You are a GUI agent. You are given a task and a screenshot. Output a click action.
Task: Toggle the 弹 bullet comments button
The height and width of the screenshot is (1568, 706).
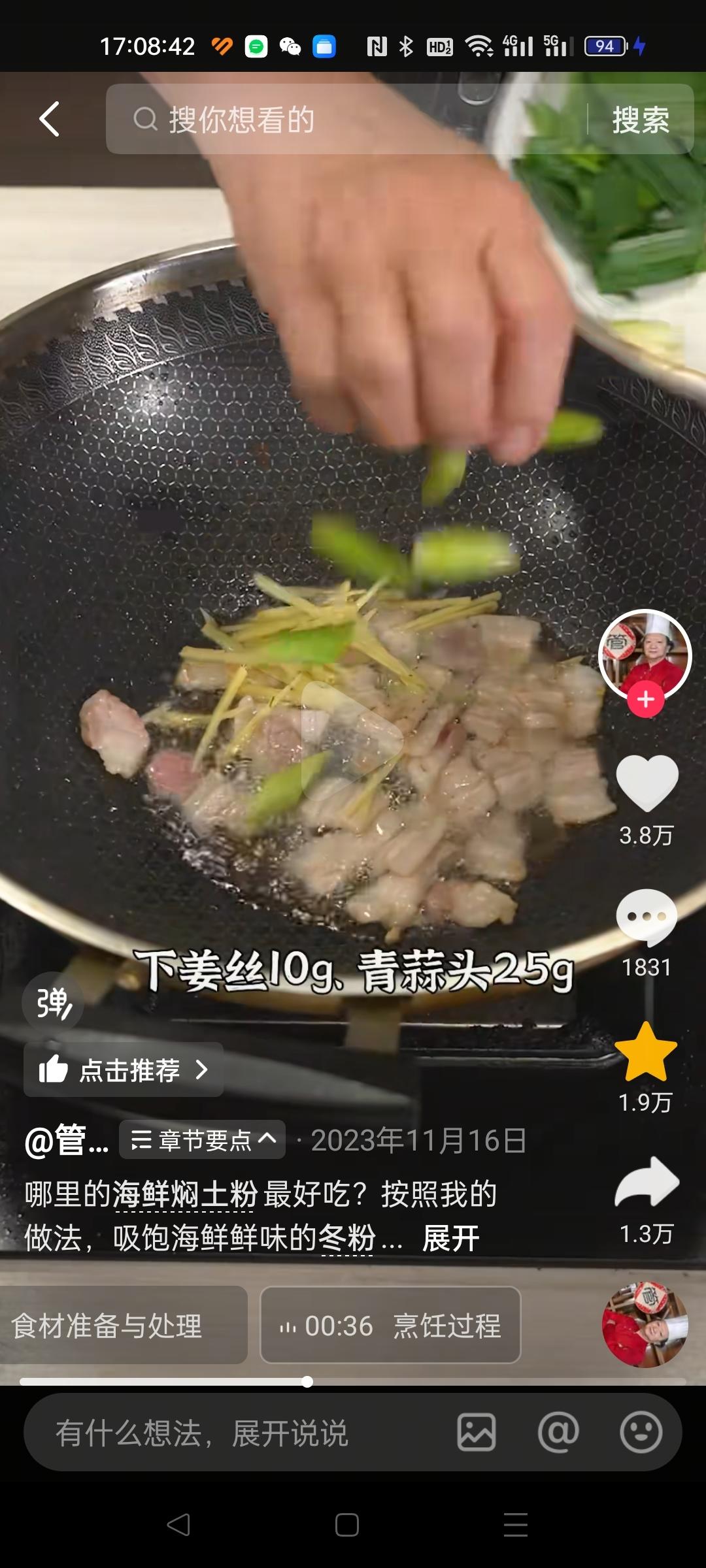coord(53,1003)
